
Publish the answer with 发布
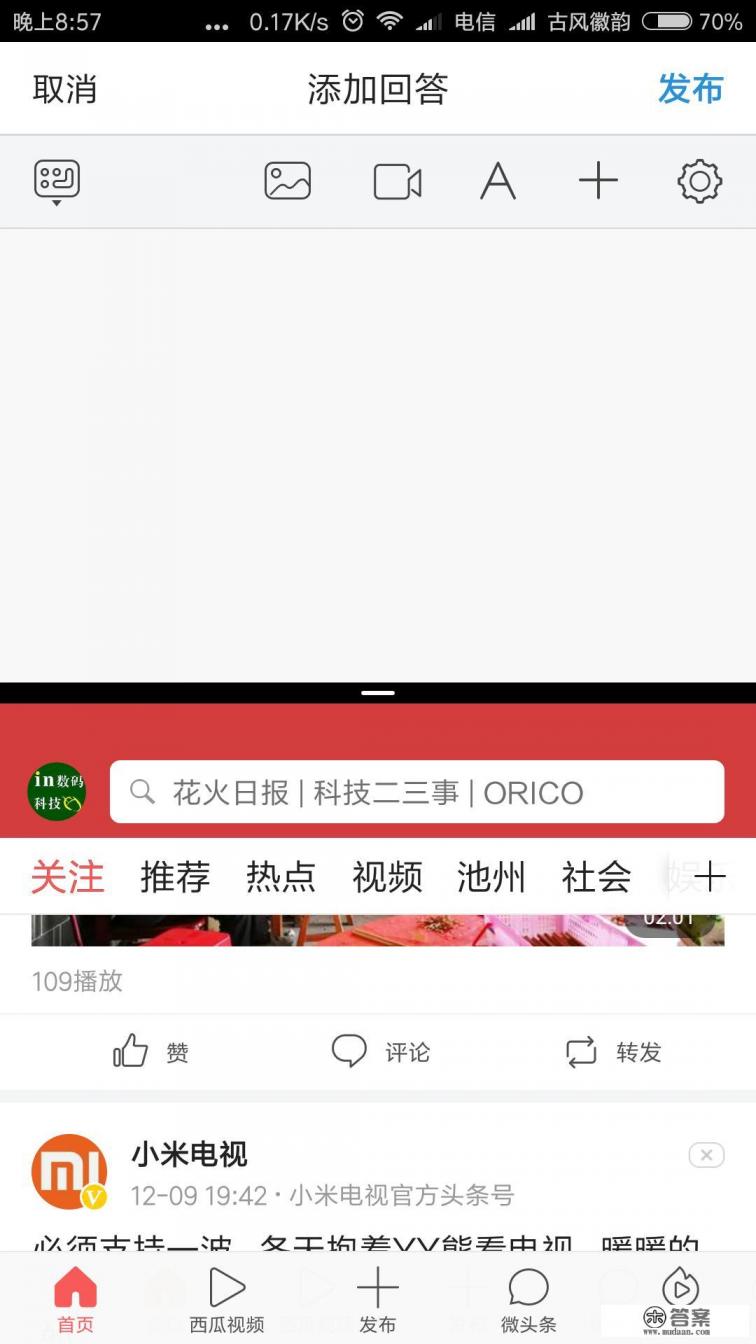pyautogui.click(x=690, y=89)
